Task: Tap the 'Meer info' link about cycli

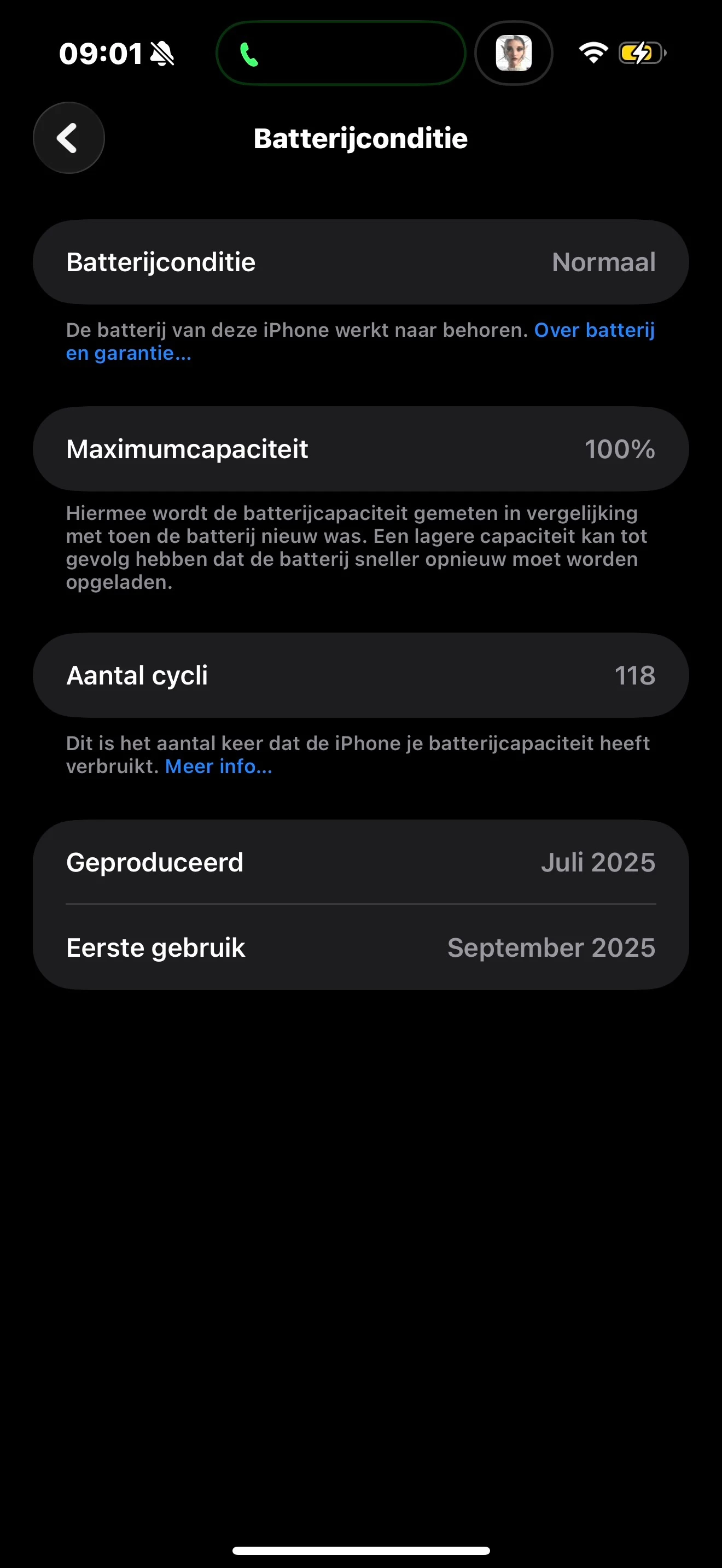Action: [219, 767]
